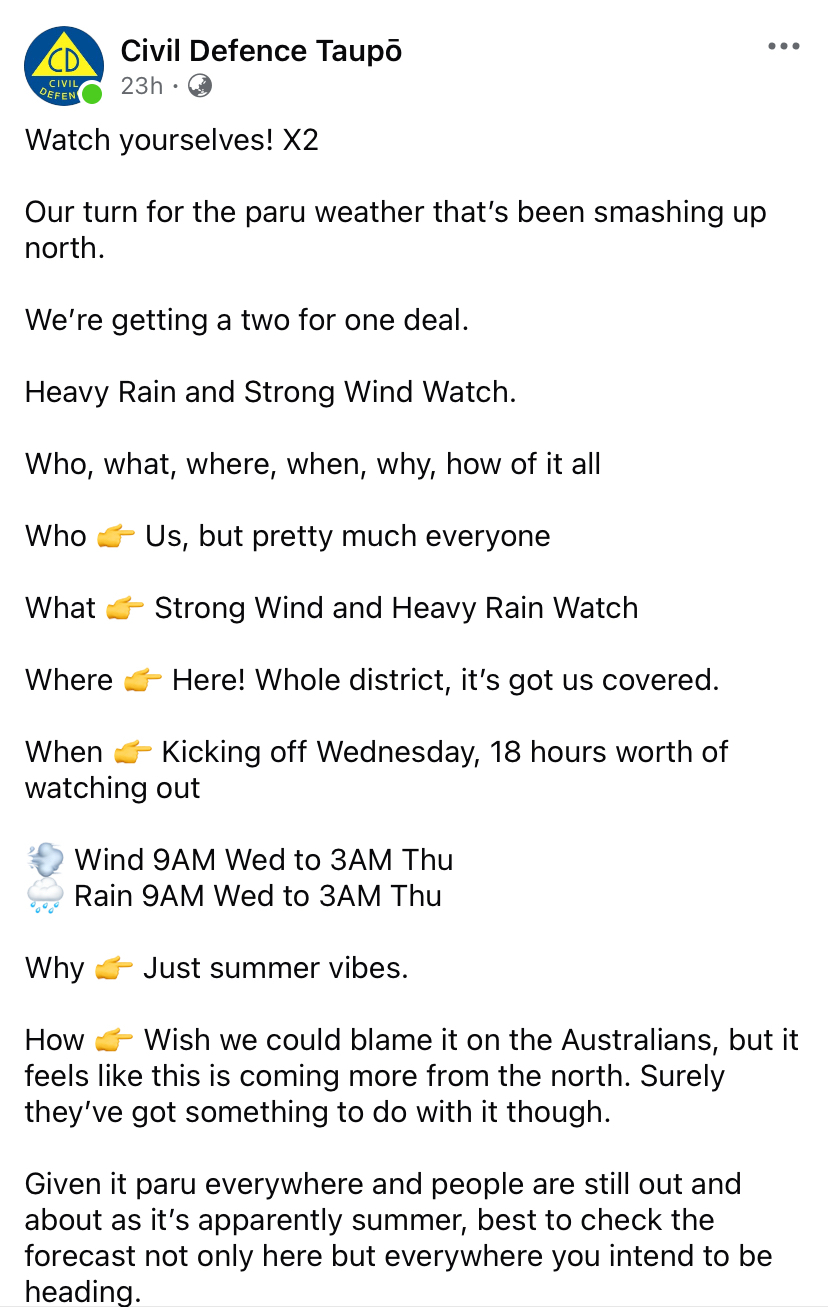Screen dimensions: 828x1307
Task: Tap the 23h post timestamp
Action: click(141, 86)
